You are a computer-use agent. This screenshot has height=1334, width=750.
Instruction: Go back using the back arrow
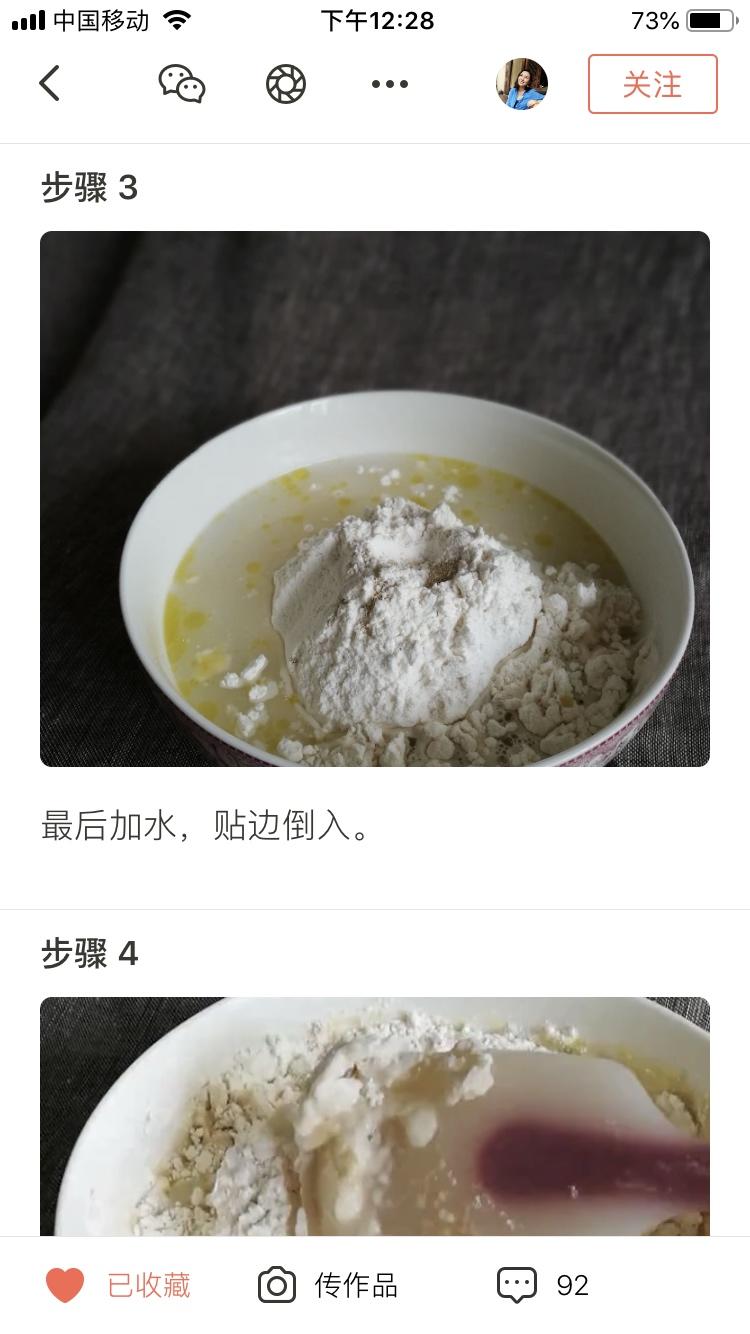pyautogui.click(x=50, y=84)
